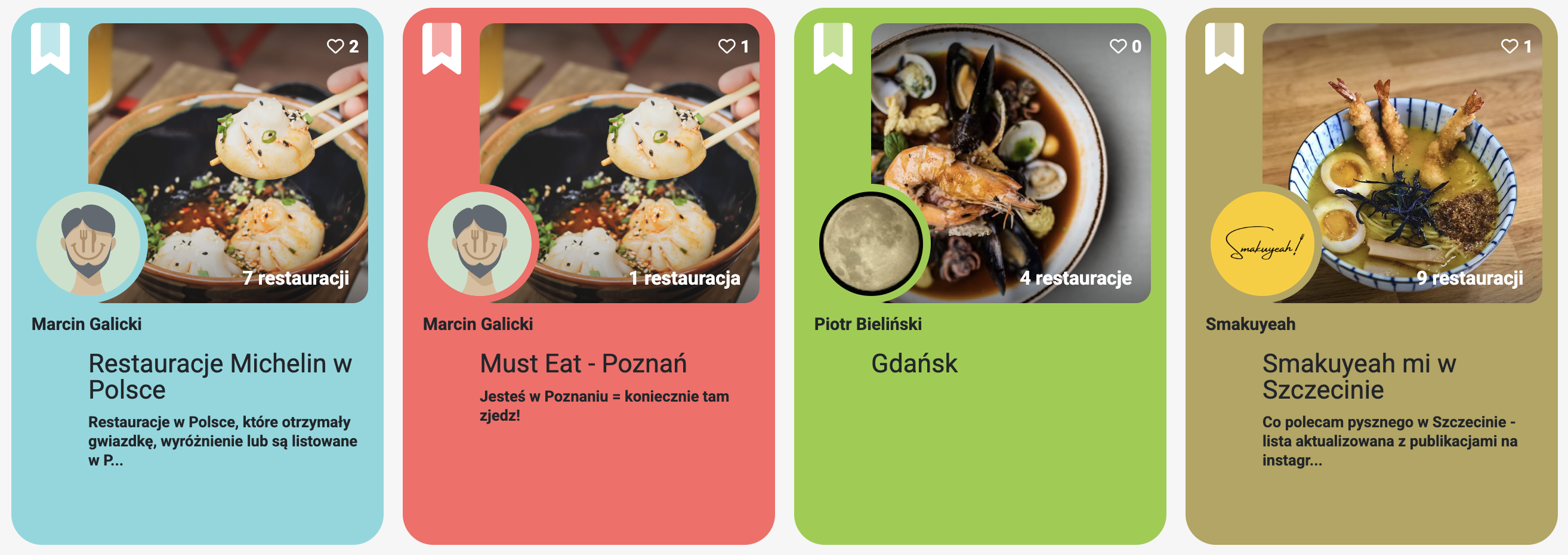1568x555 pixels.
Task: Bookmark the Must Eat - Poznań list
Action: click(x=442, y=48)
